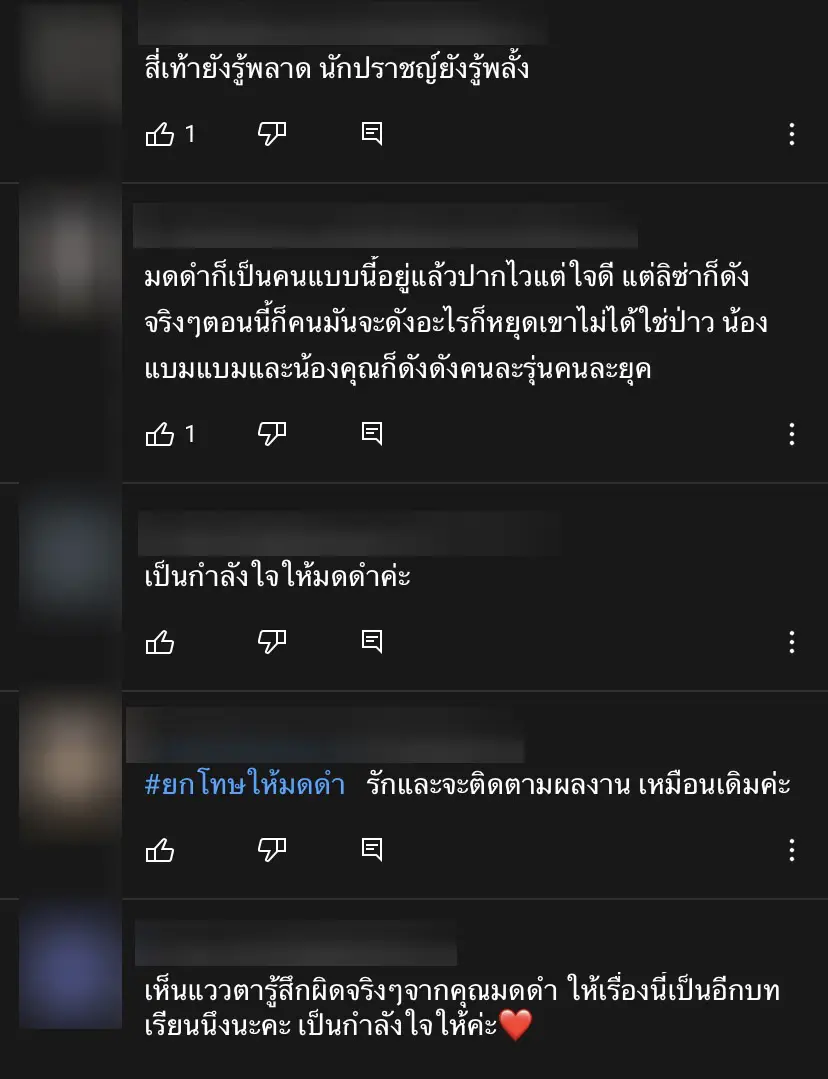
Task: Like the comment starting with 'มดดำก็เป็นคนแบบนี้'
Action: tap(160, 434)
